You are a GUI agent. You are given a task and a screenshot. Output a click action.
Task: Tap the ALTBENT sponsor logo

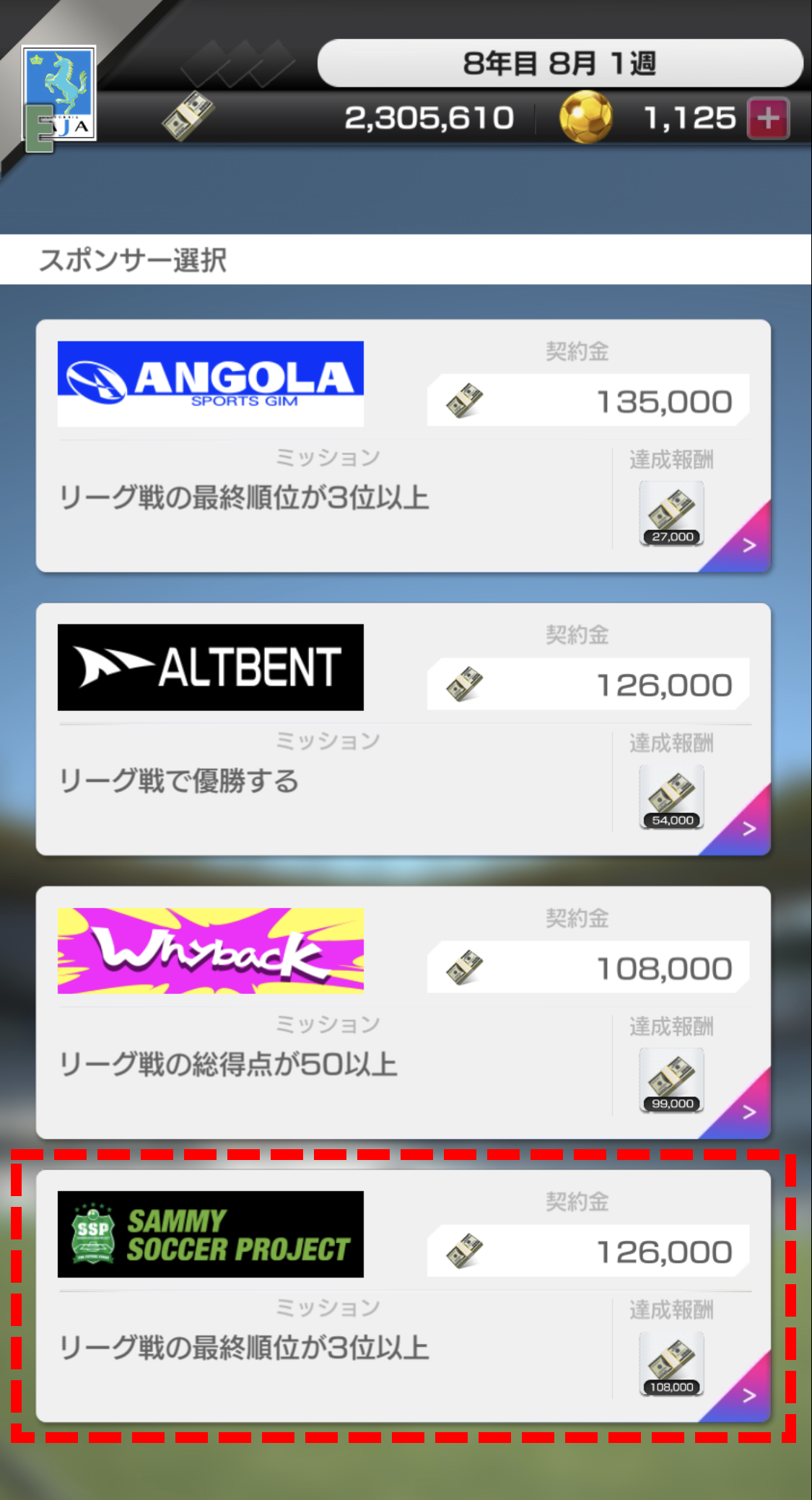click(210, 667)
